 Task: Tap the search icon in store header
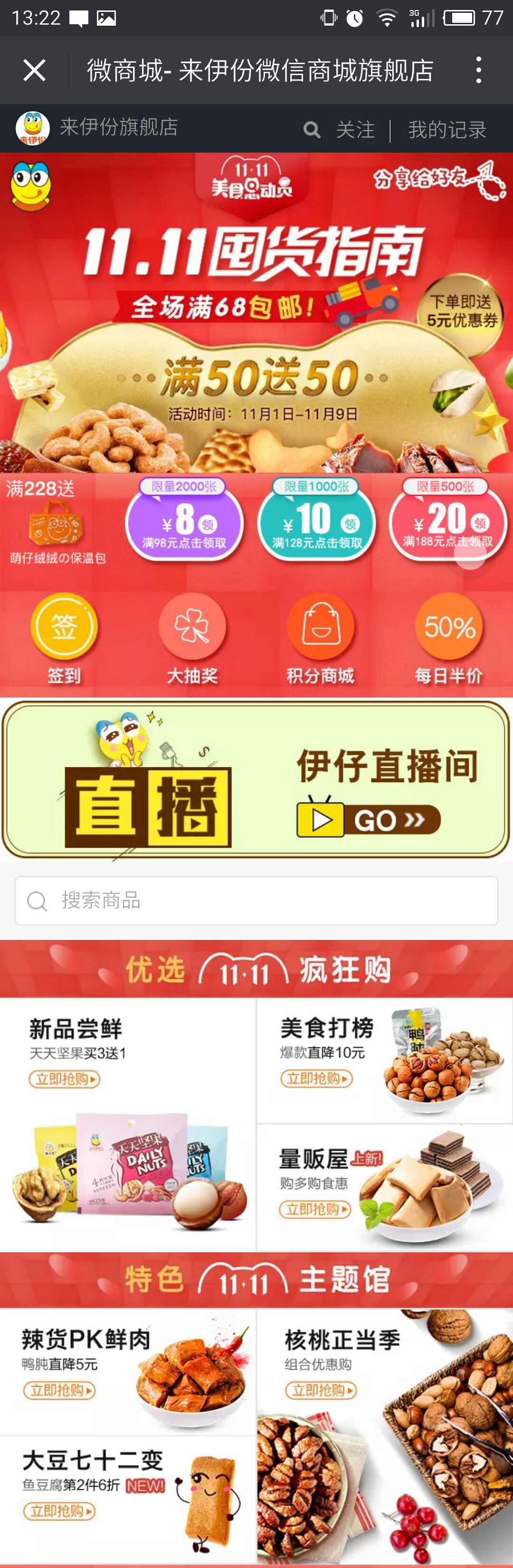311,129
